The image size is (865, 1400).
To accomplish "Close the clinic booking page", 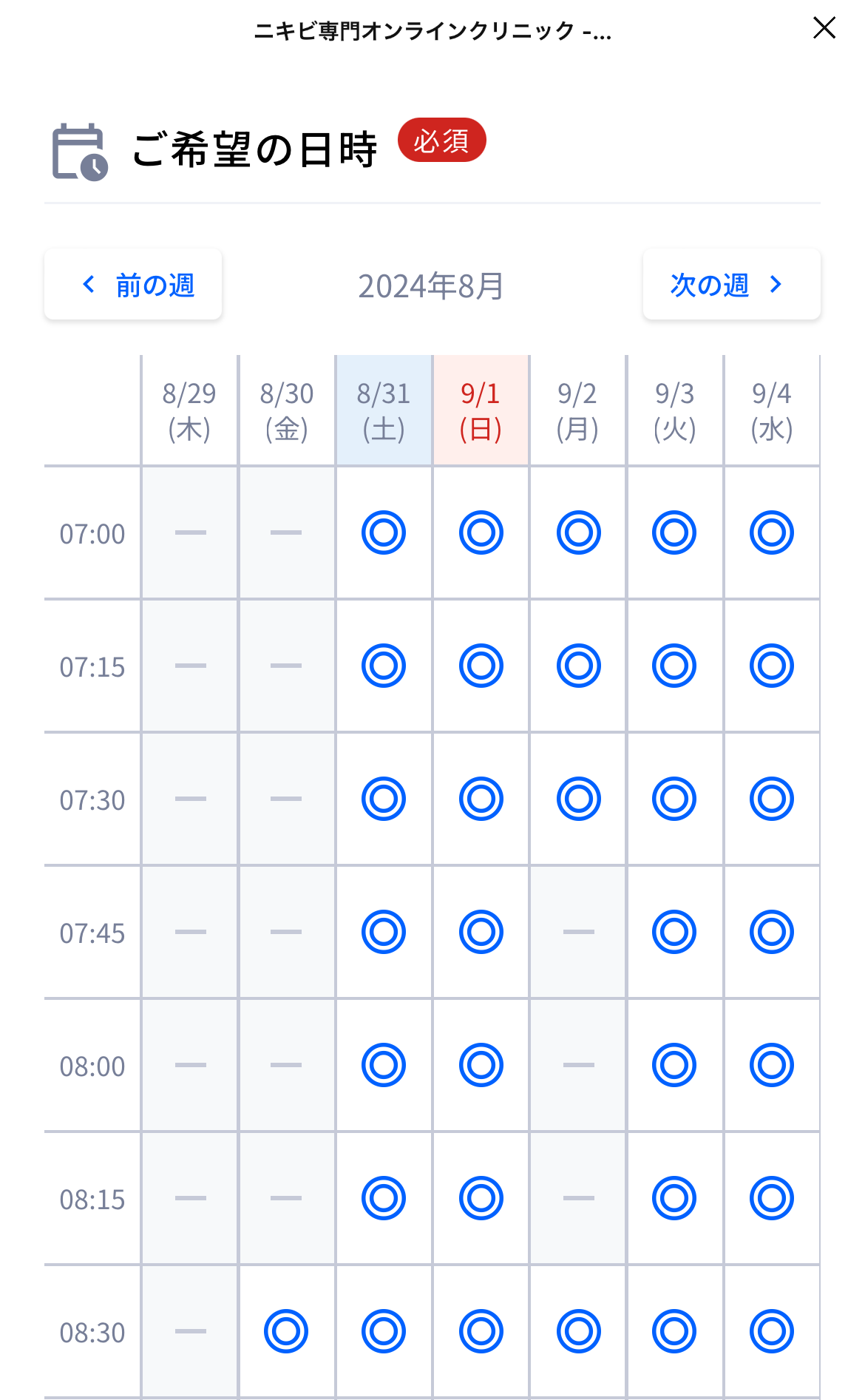I will (824, 28).
